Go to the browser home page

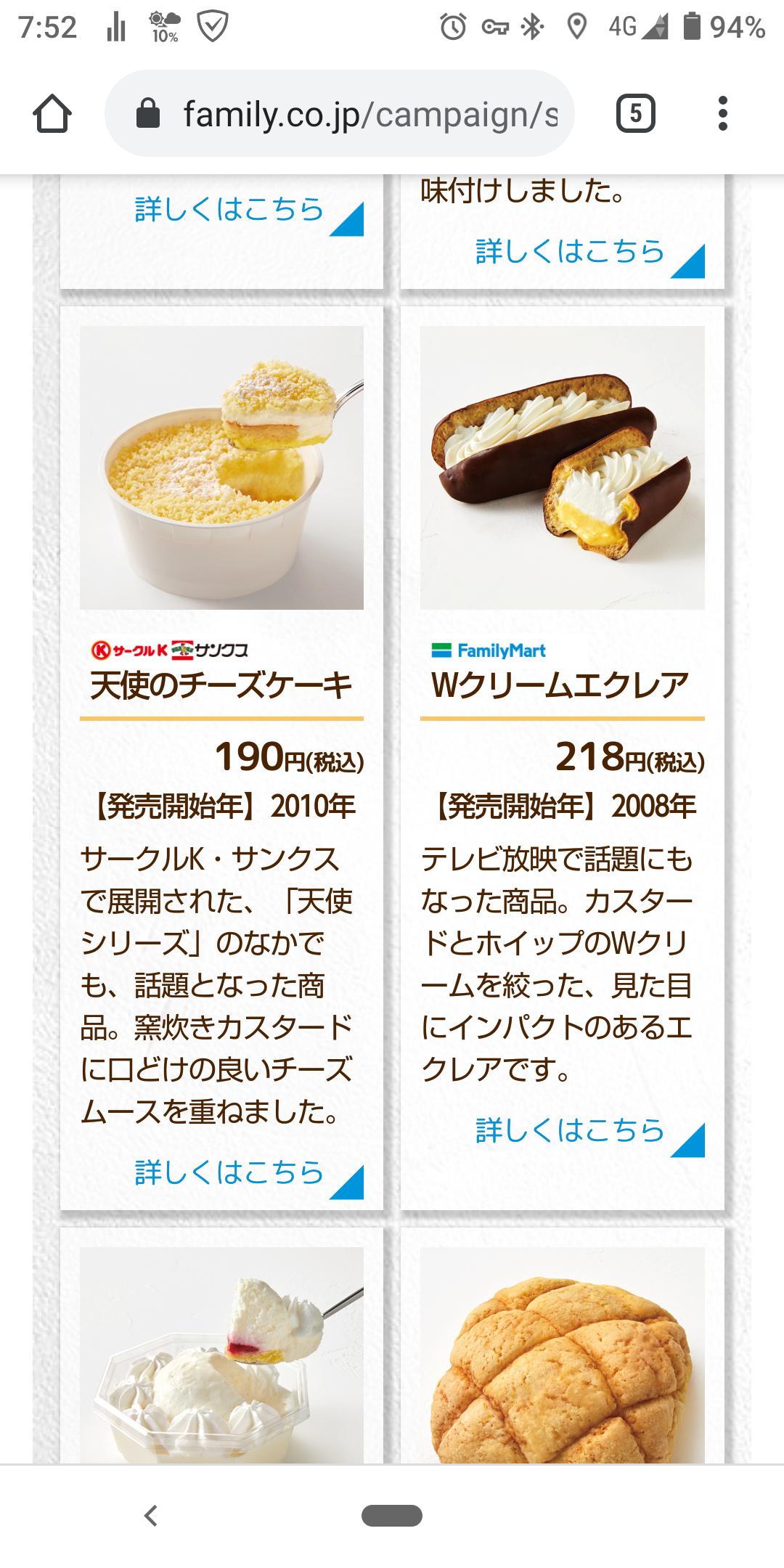click(x=52, y=114)
